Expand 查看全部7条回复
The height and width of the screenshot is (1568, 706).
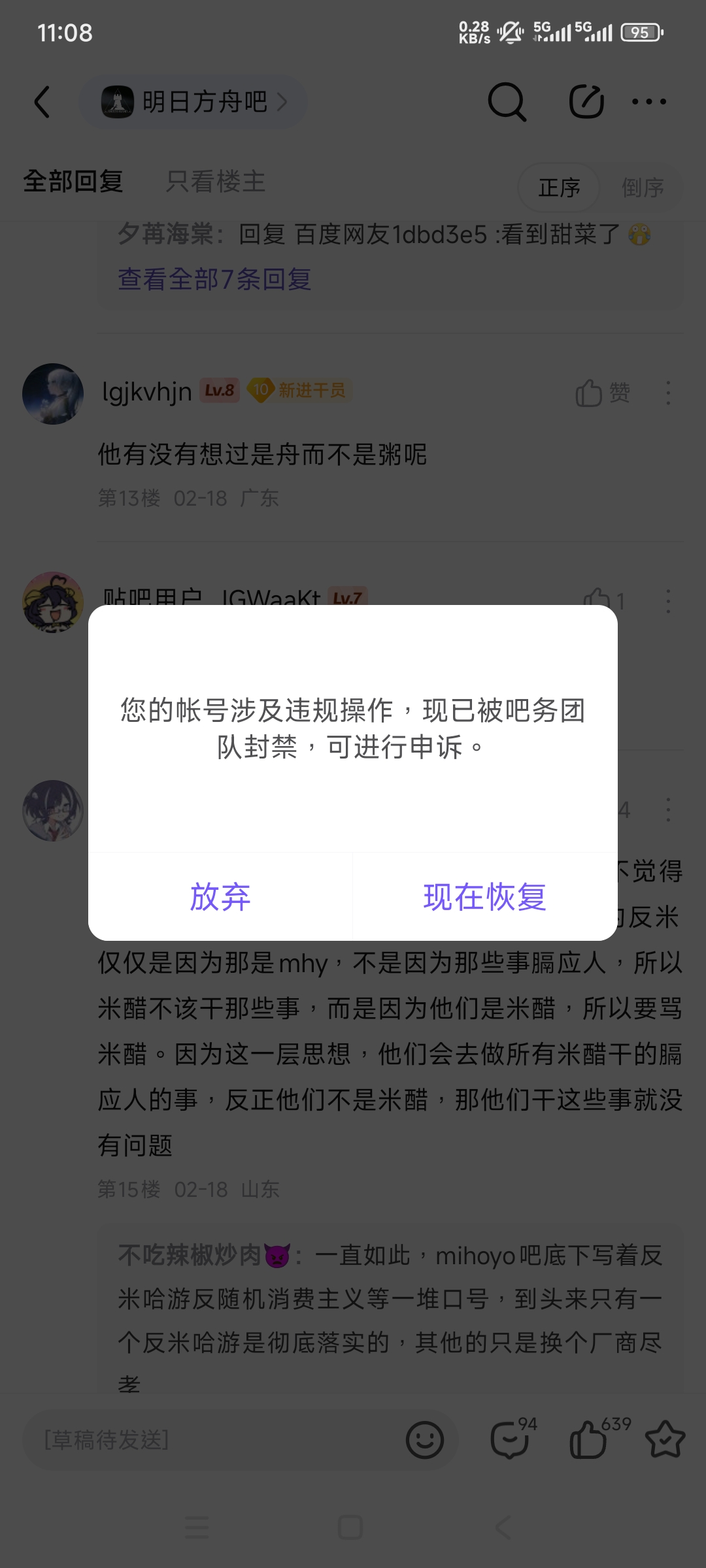pos(214,279)
